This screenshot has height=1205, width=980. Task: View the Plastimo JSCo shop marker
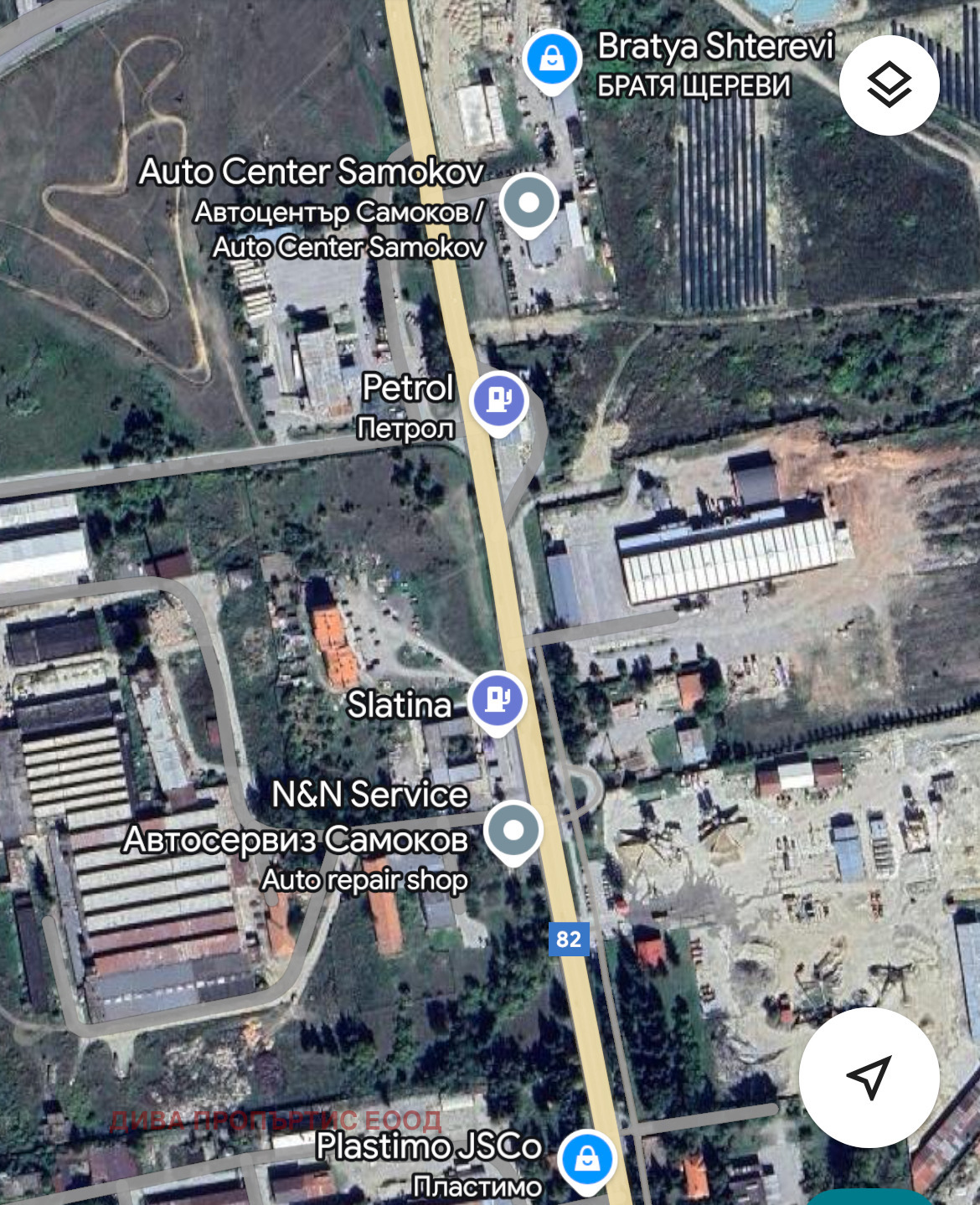587,1160
